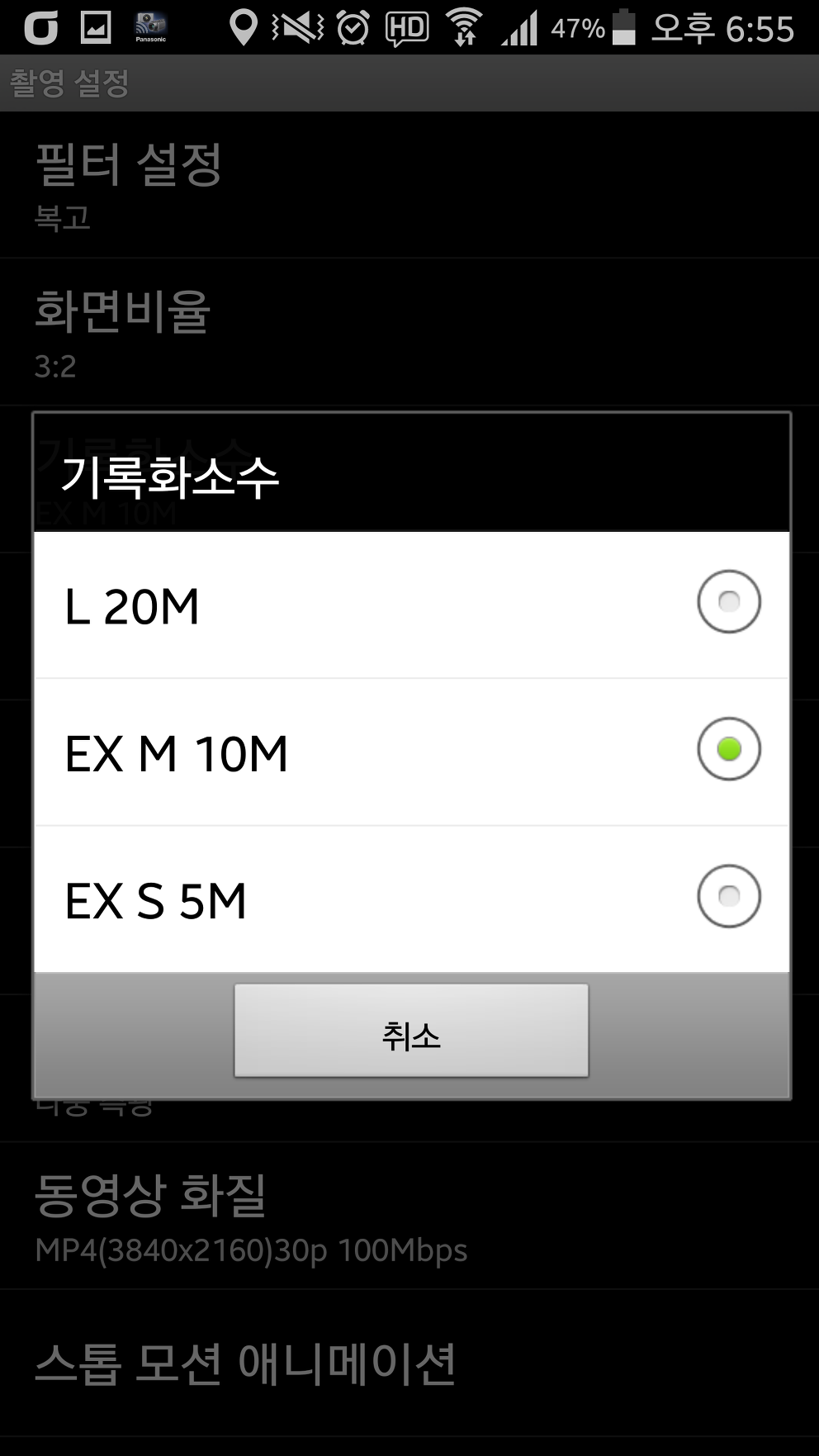Viewport: 819px width, 1456px height.
Task: Choose the EX M 10M option
Action: pyautogui.click(x=411, y=752)
